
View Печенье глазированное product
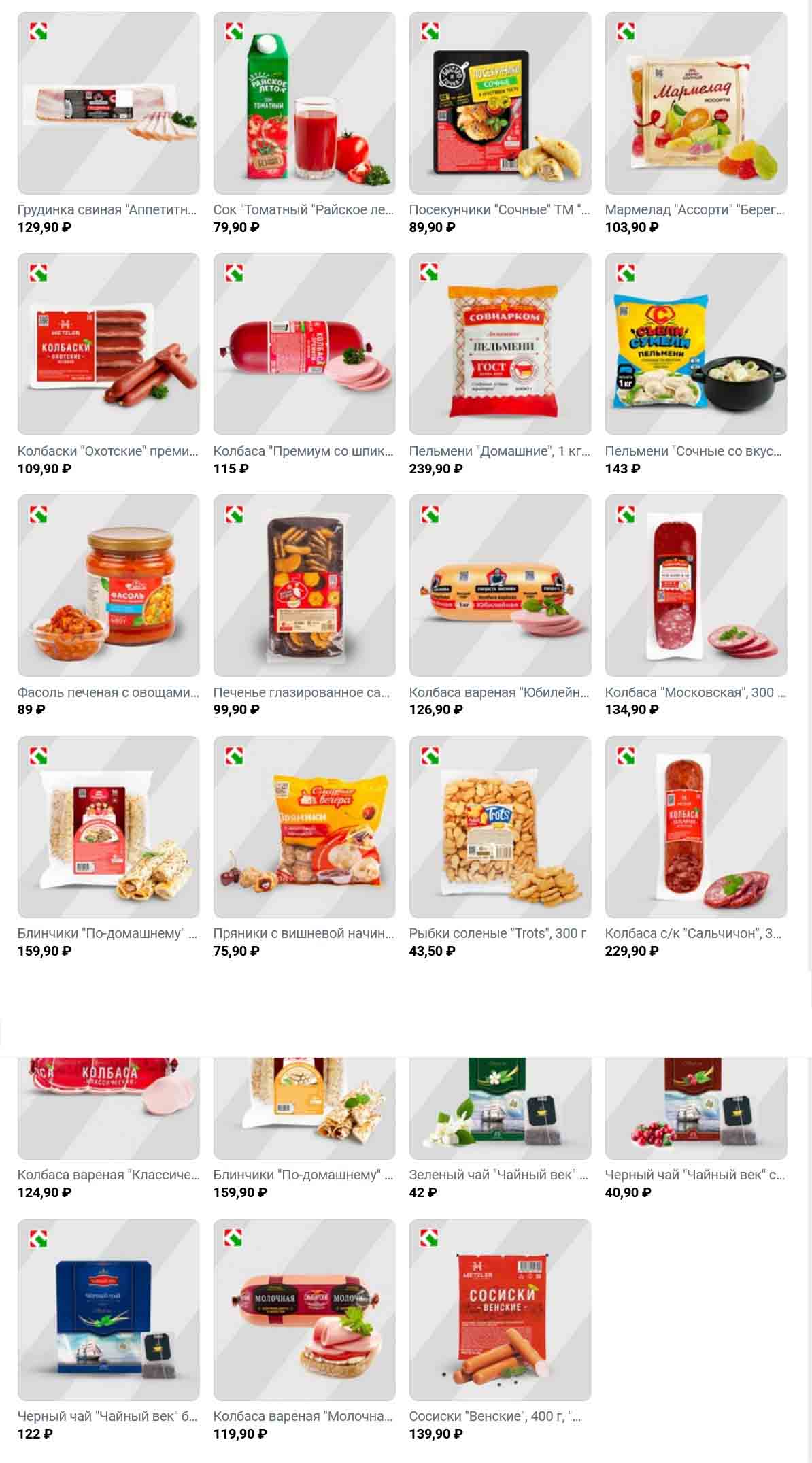click(304, 586)
